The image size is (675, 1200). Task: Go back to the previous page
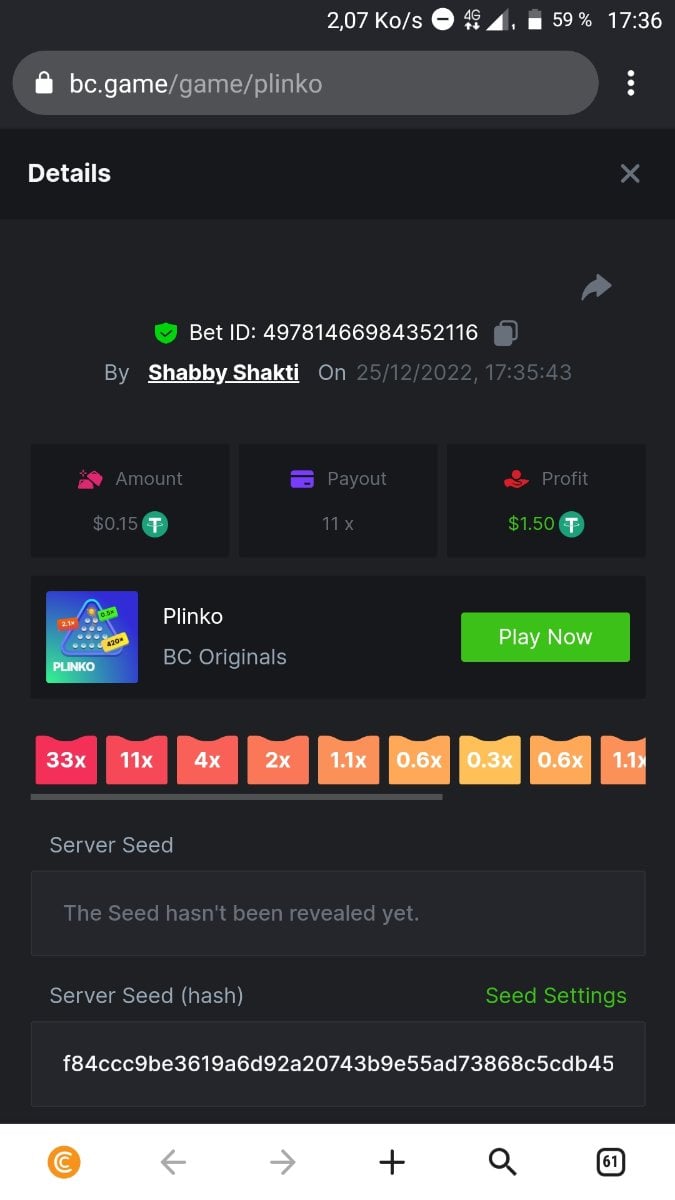[173, 1161]
